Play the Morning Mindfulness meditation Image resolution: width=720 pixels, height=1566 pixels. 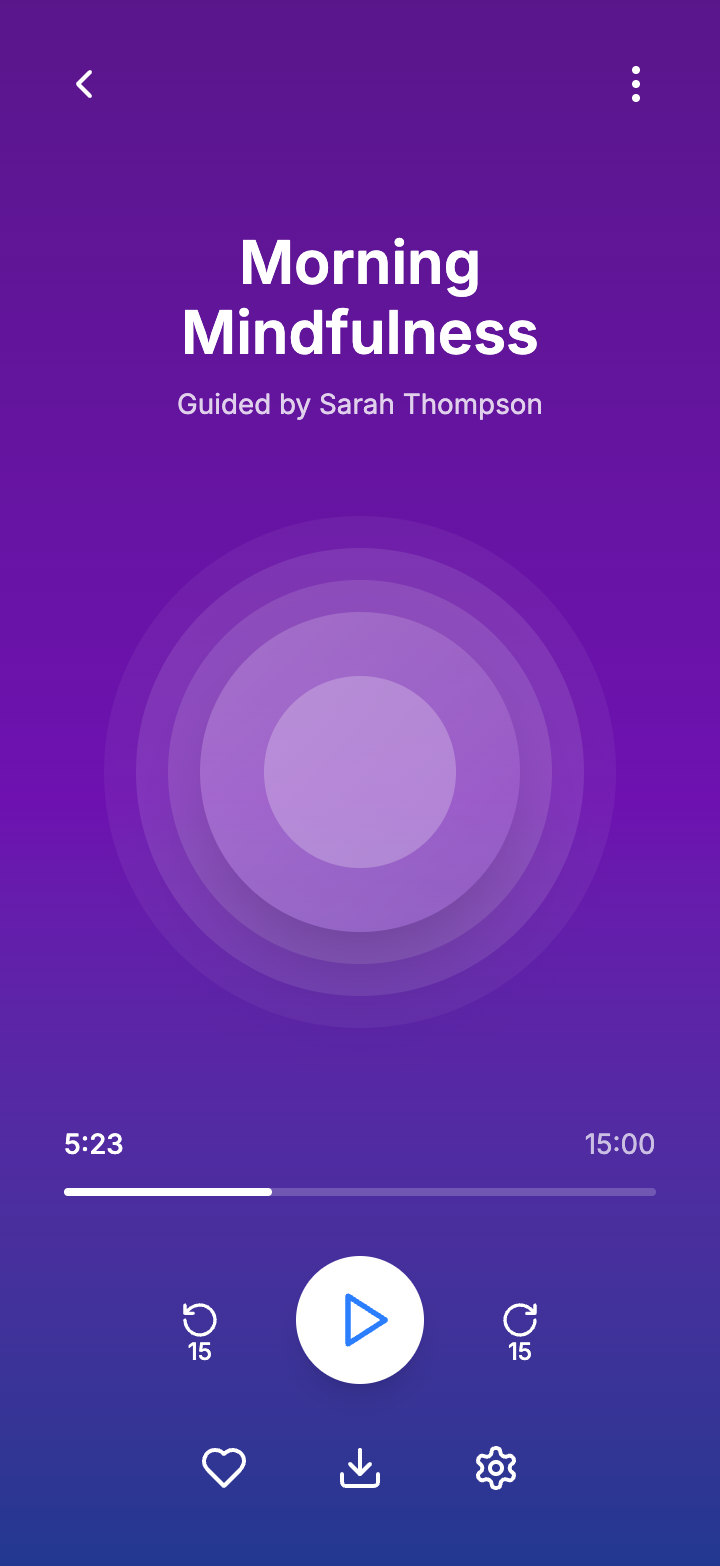[x=360, y=1320]
